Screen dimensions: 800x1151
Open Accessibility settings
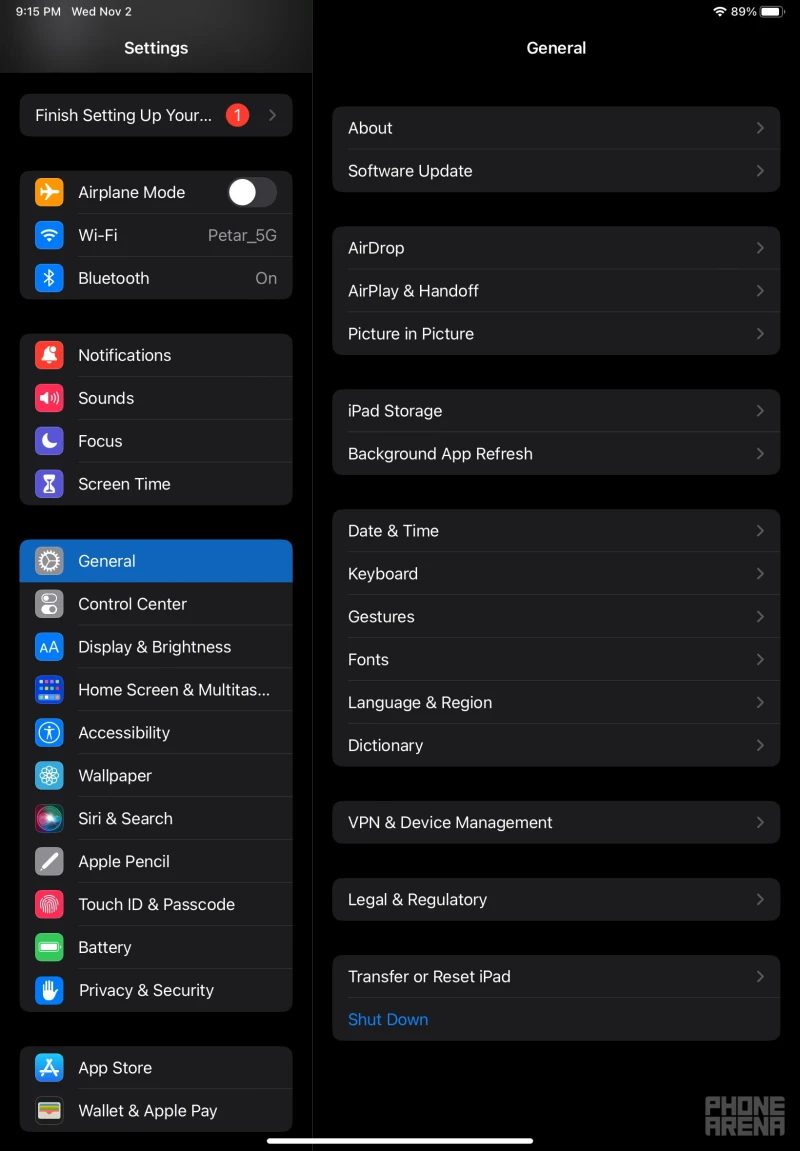click(155, 733)
